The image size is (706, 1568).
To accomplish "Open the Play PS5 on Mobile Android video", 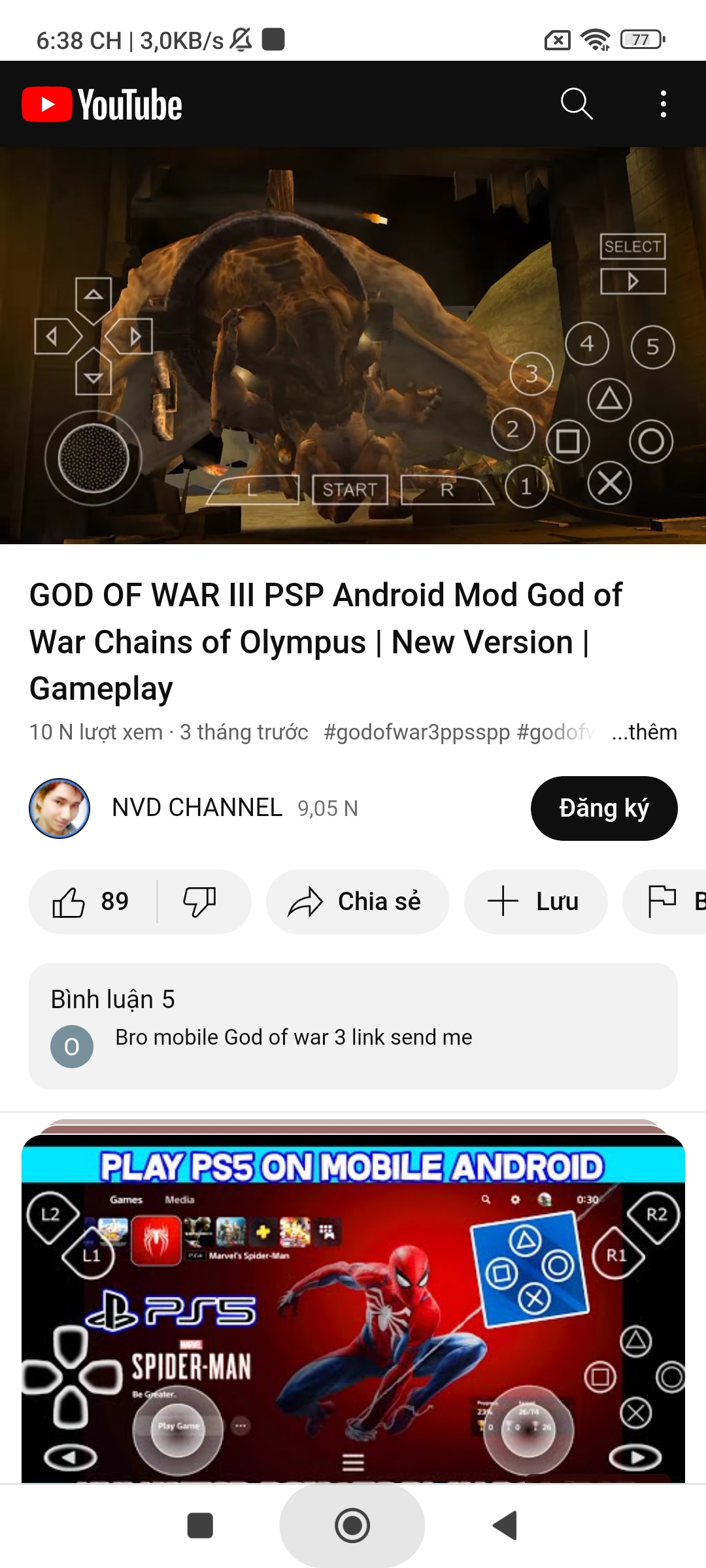I will pyautogui.click(x=353, y=1307).
